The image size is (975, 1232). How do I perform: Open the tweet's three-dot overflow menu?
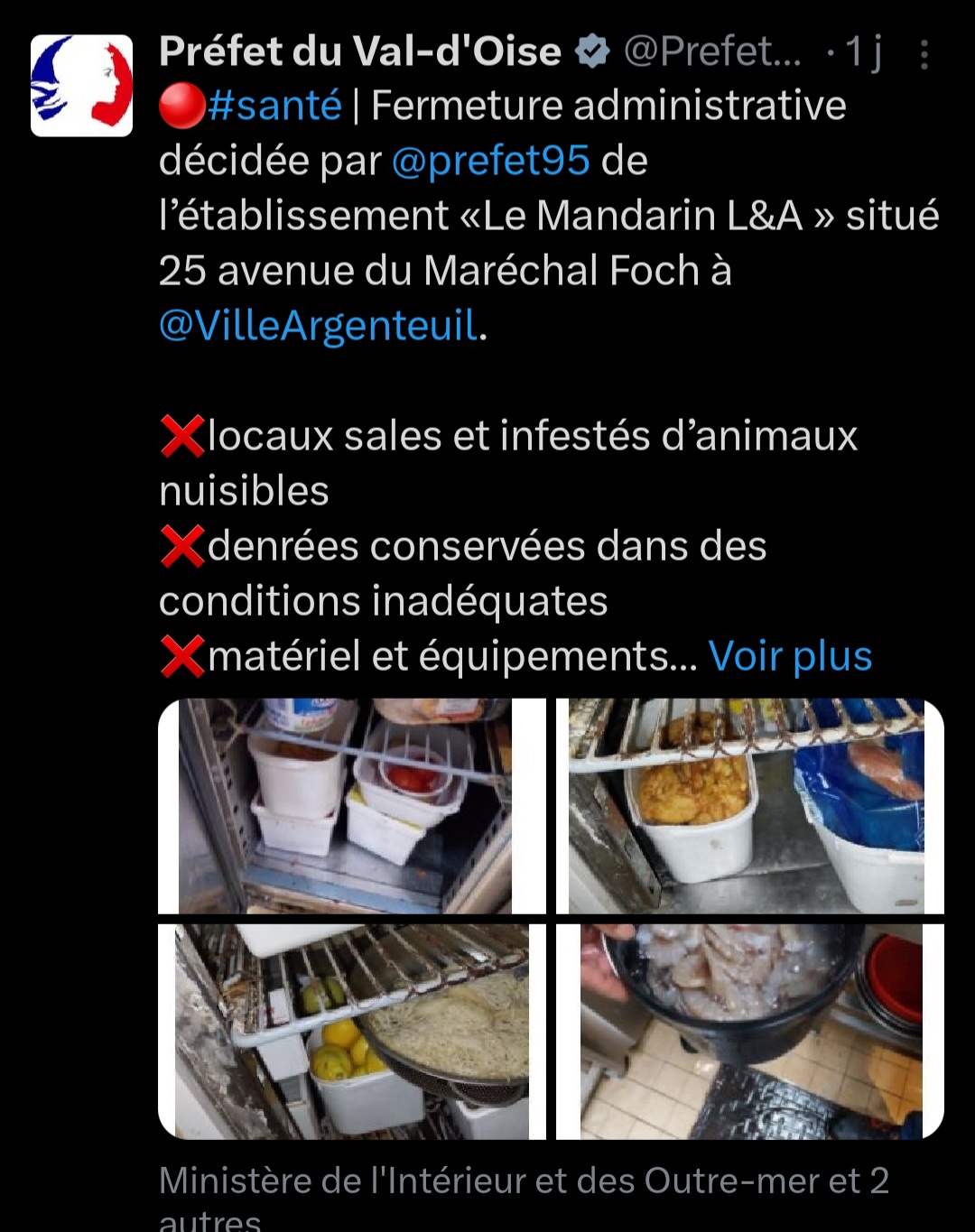pyautogui.click(x=924, y=55)
